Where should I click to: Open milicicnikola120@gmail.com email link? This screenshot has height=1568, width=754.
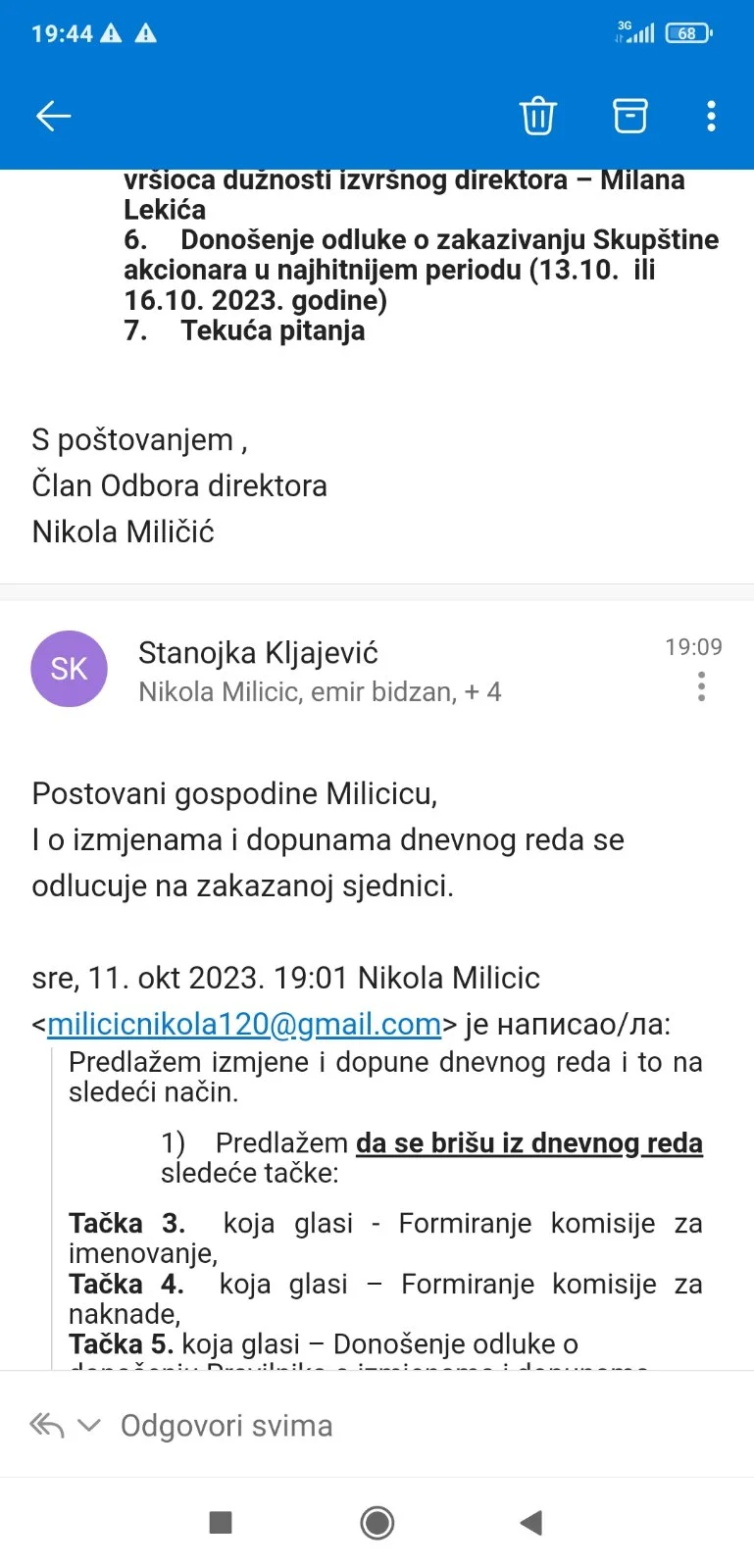pos(244,1024)
